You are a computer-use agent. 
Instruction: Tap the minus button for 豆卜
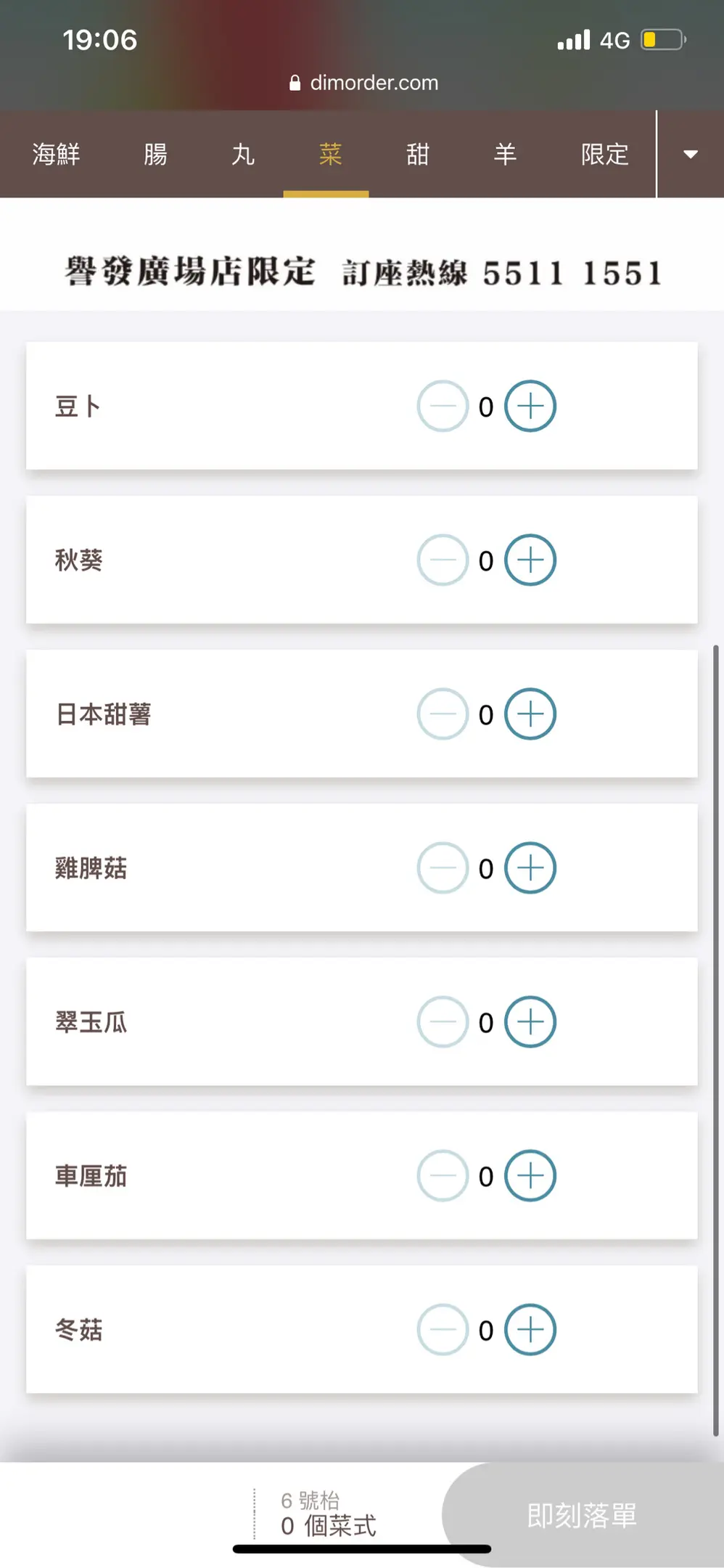coord(443,406)
